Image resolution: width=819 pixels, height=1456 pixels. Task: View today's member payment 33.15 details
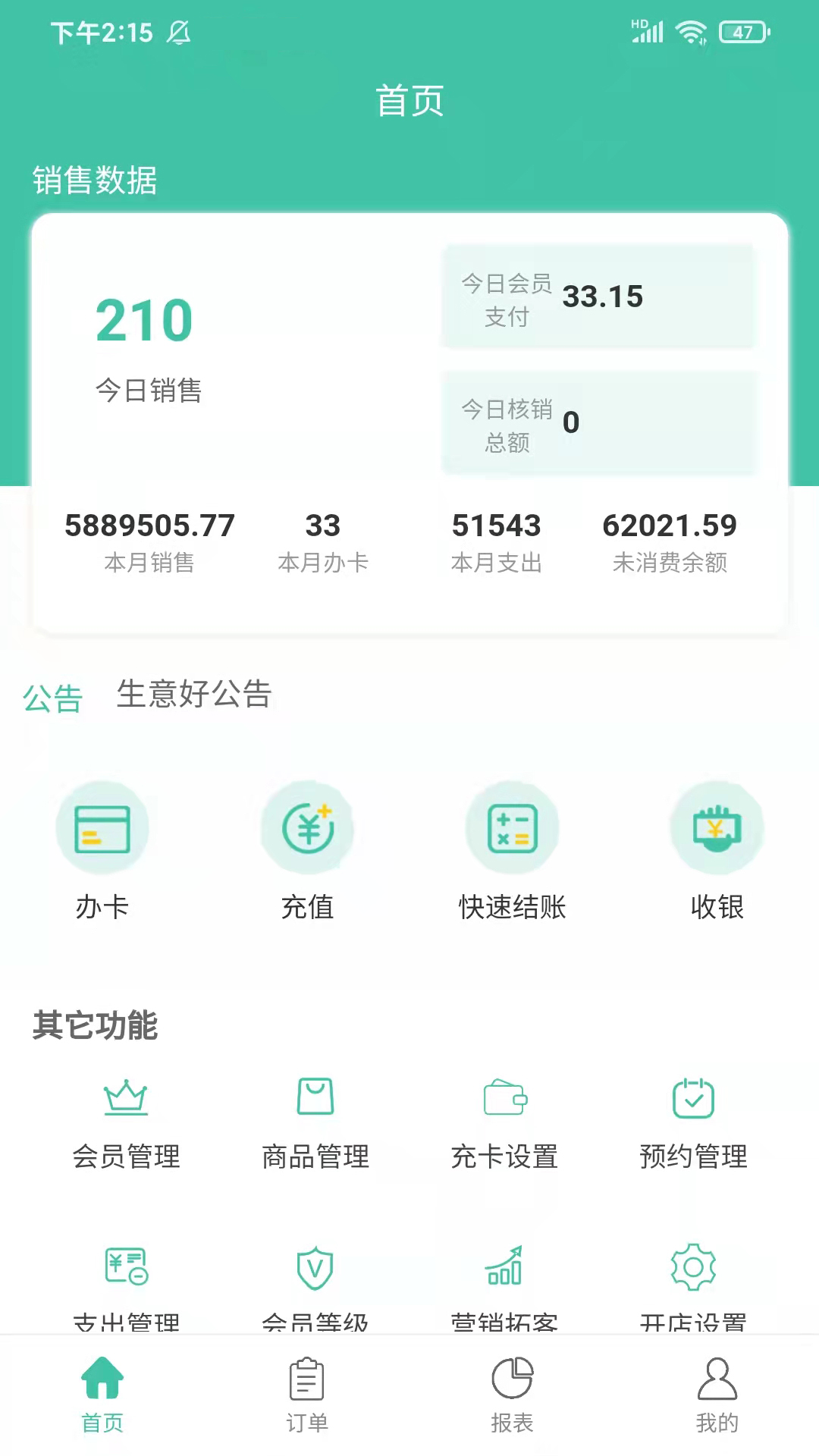coord(598,296)
